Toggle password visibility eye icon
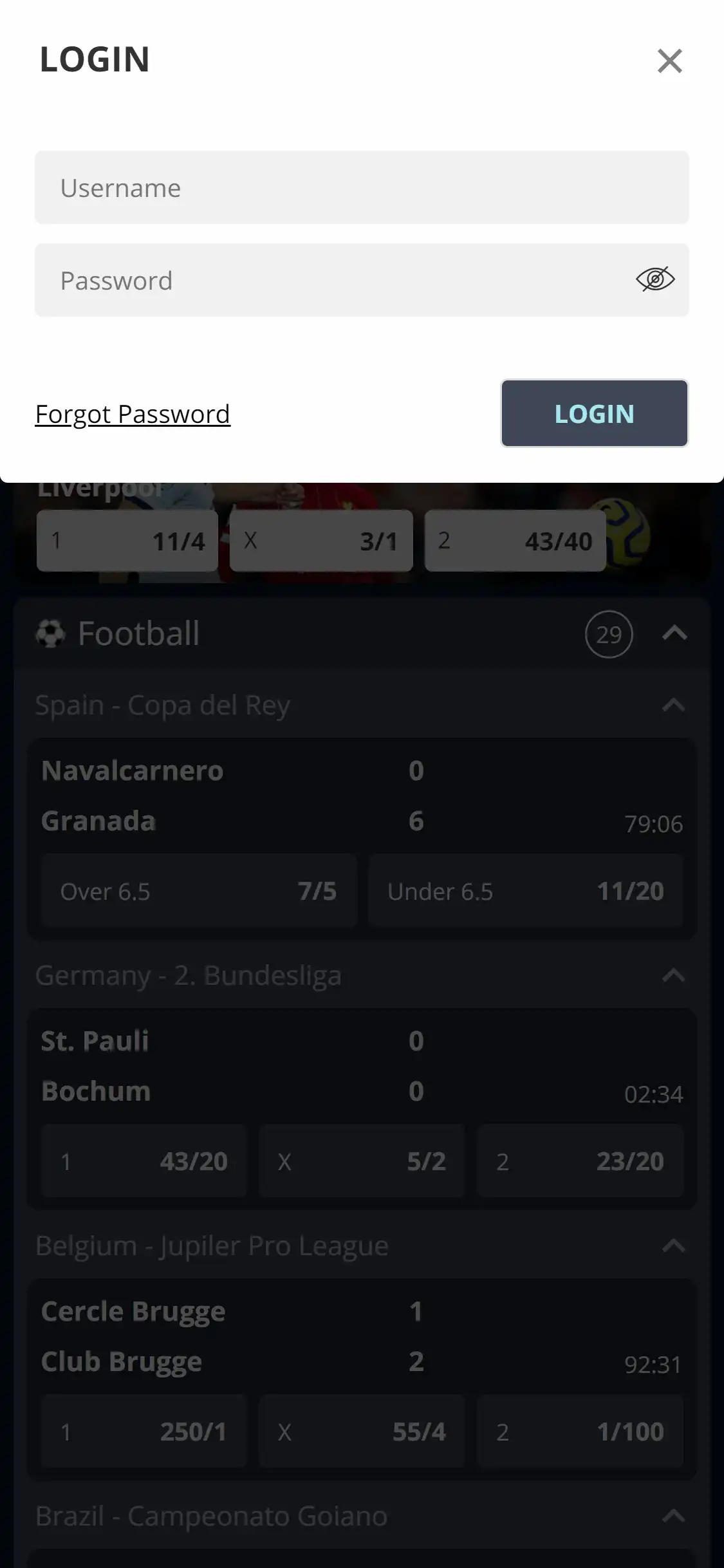The height and width of the screenshot is (1568, 724). point(654,279)
